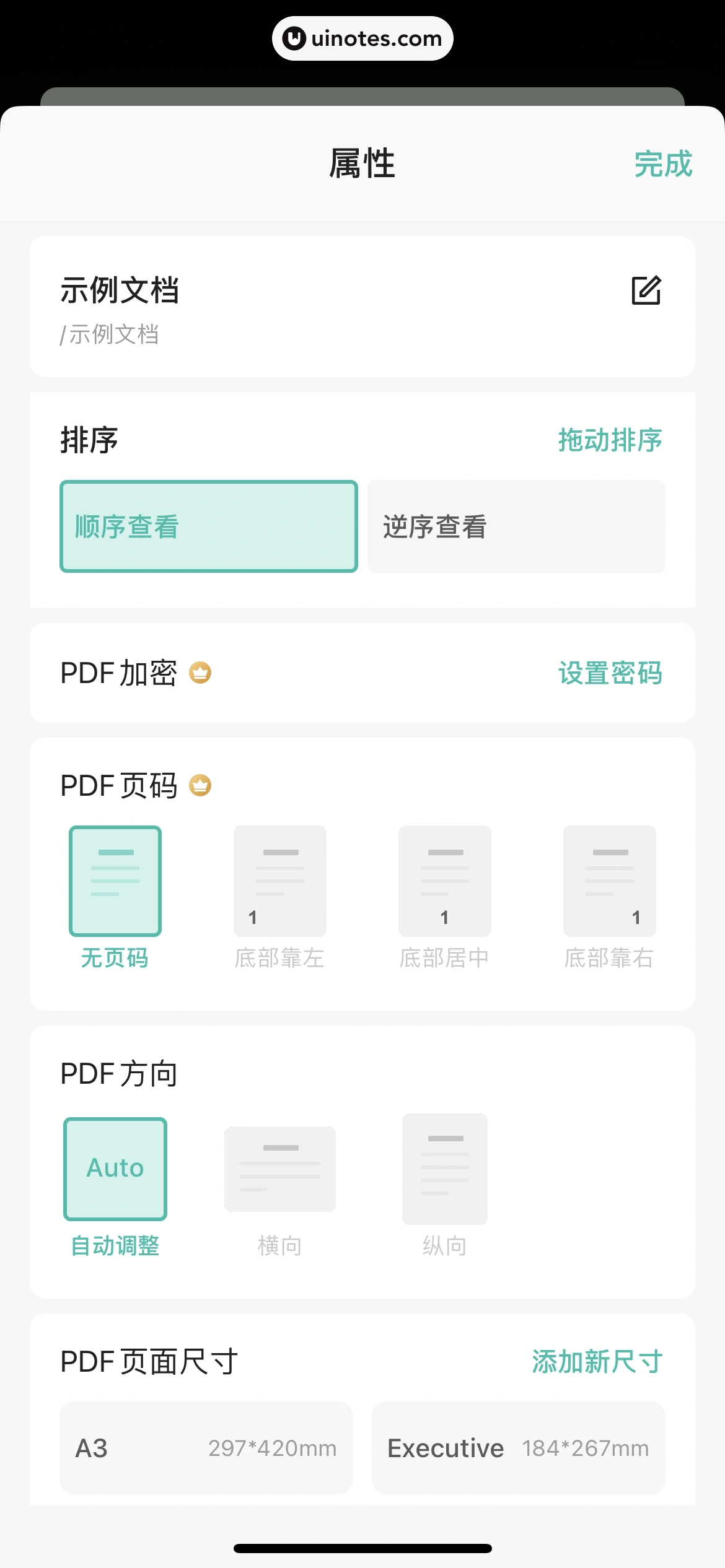Pick the A3 page size

point(206,1448)
